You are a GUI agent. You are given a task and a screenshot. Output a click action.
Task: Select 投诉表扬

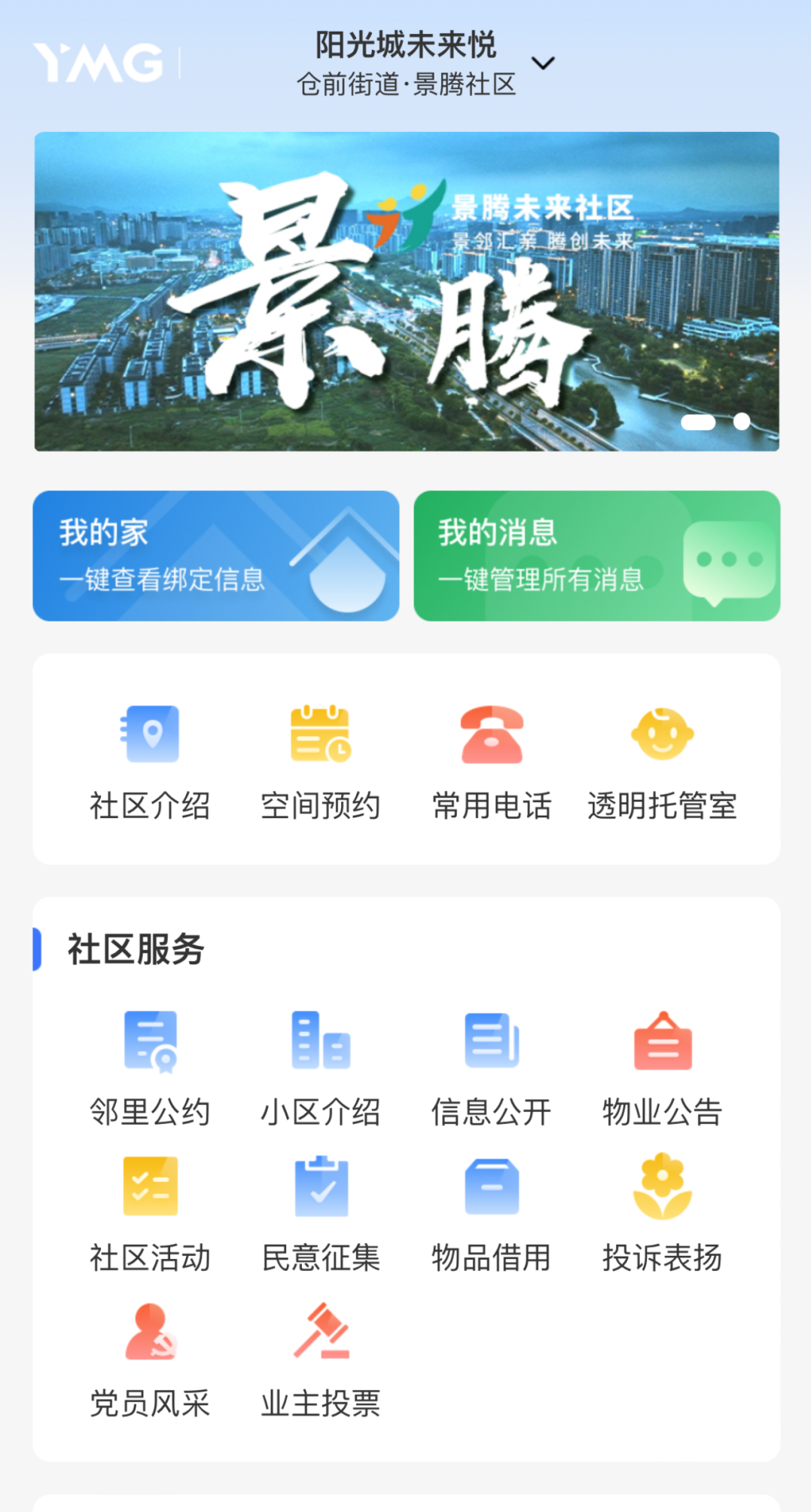point(662,1213)
